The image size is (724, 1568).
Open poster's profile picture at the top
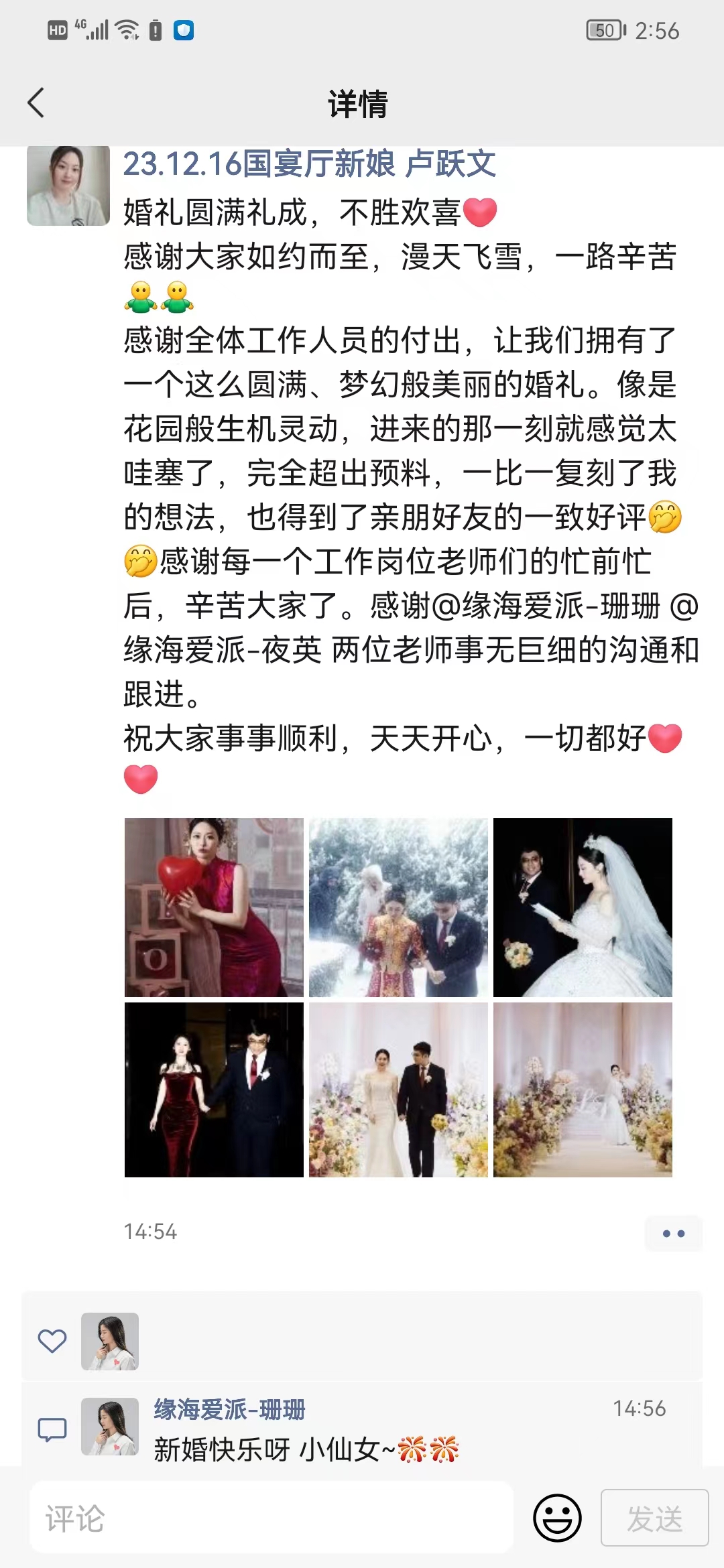[68, 186]
